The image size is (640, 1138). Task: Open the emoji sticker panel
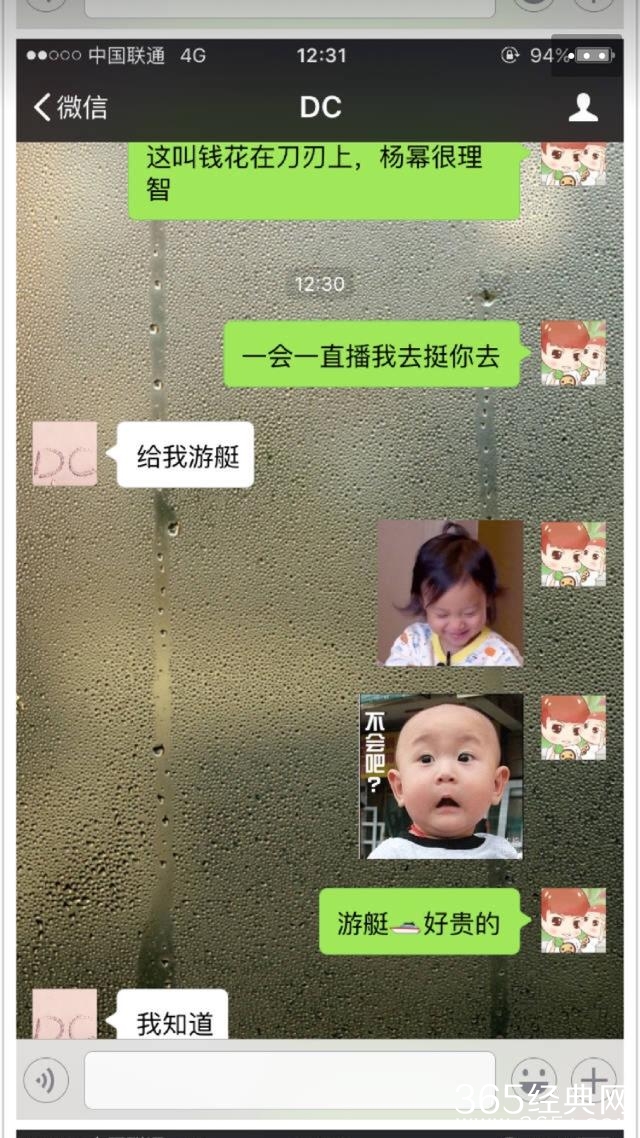[x=533, y=1080]
